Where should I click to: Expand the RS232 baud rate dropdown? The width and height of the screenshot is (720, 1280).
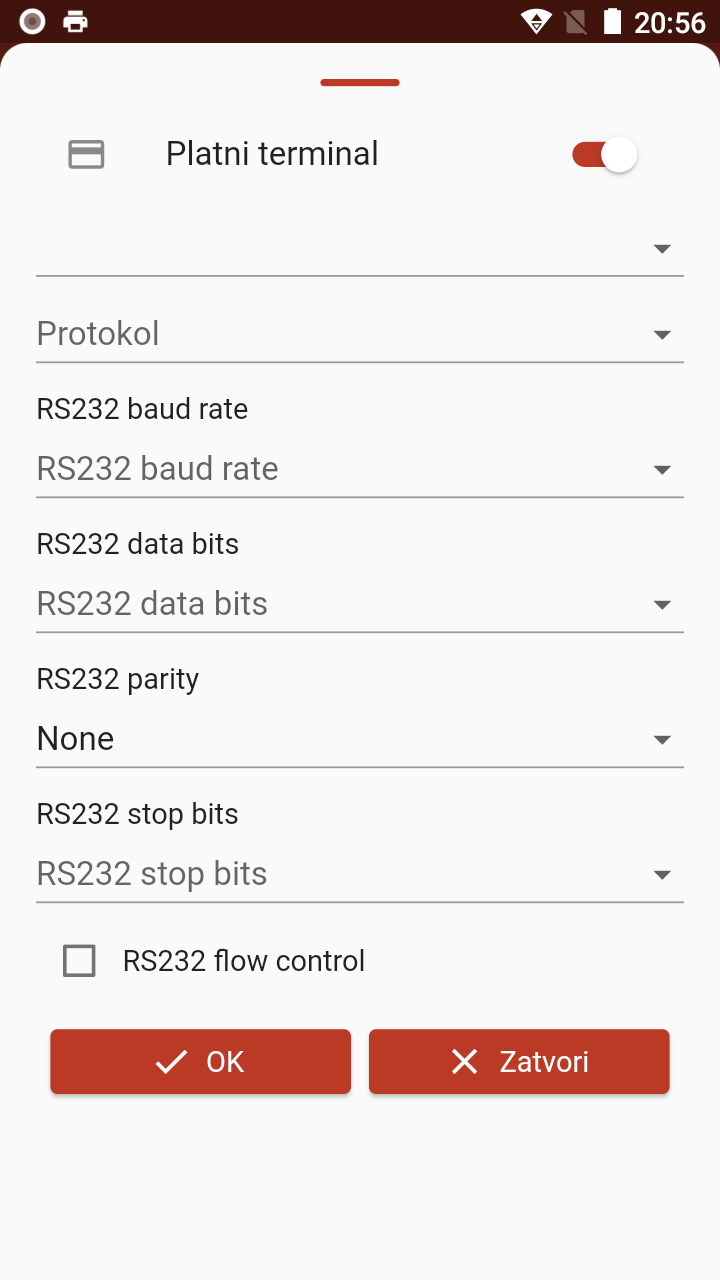tap(360, 468)
